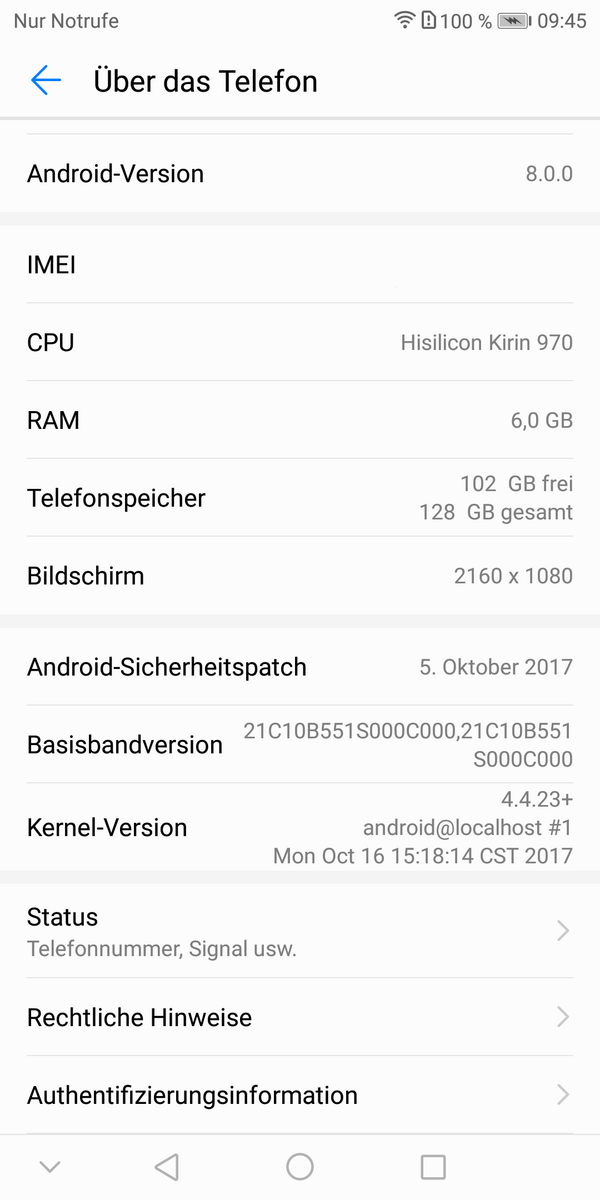Tap the Android-Version row
The width and height of the screenshot is (600, 1200).
coord(300,173)
